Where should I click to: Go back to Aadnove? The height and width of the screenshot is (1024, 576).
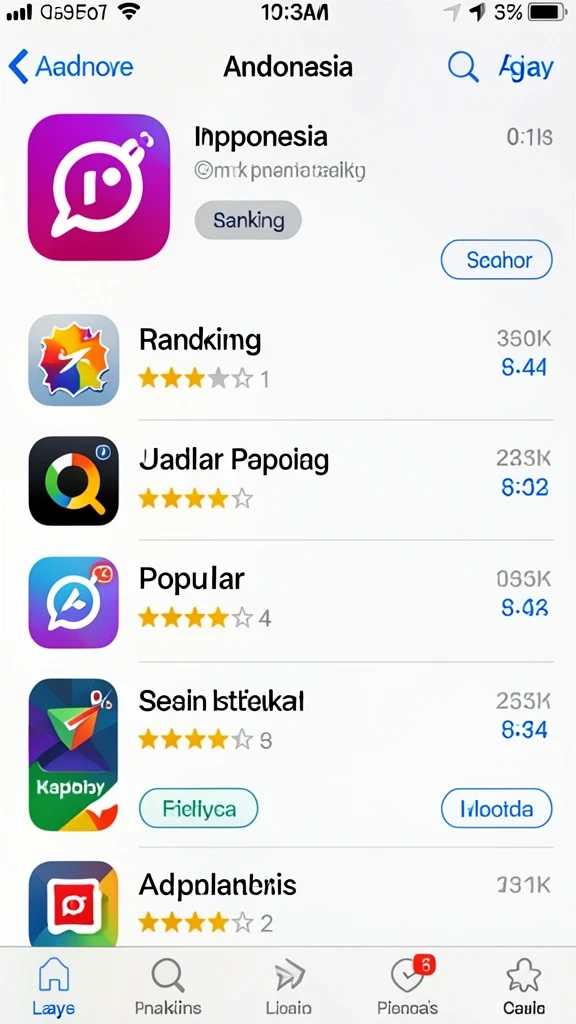(x=71, y=67)
